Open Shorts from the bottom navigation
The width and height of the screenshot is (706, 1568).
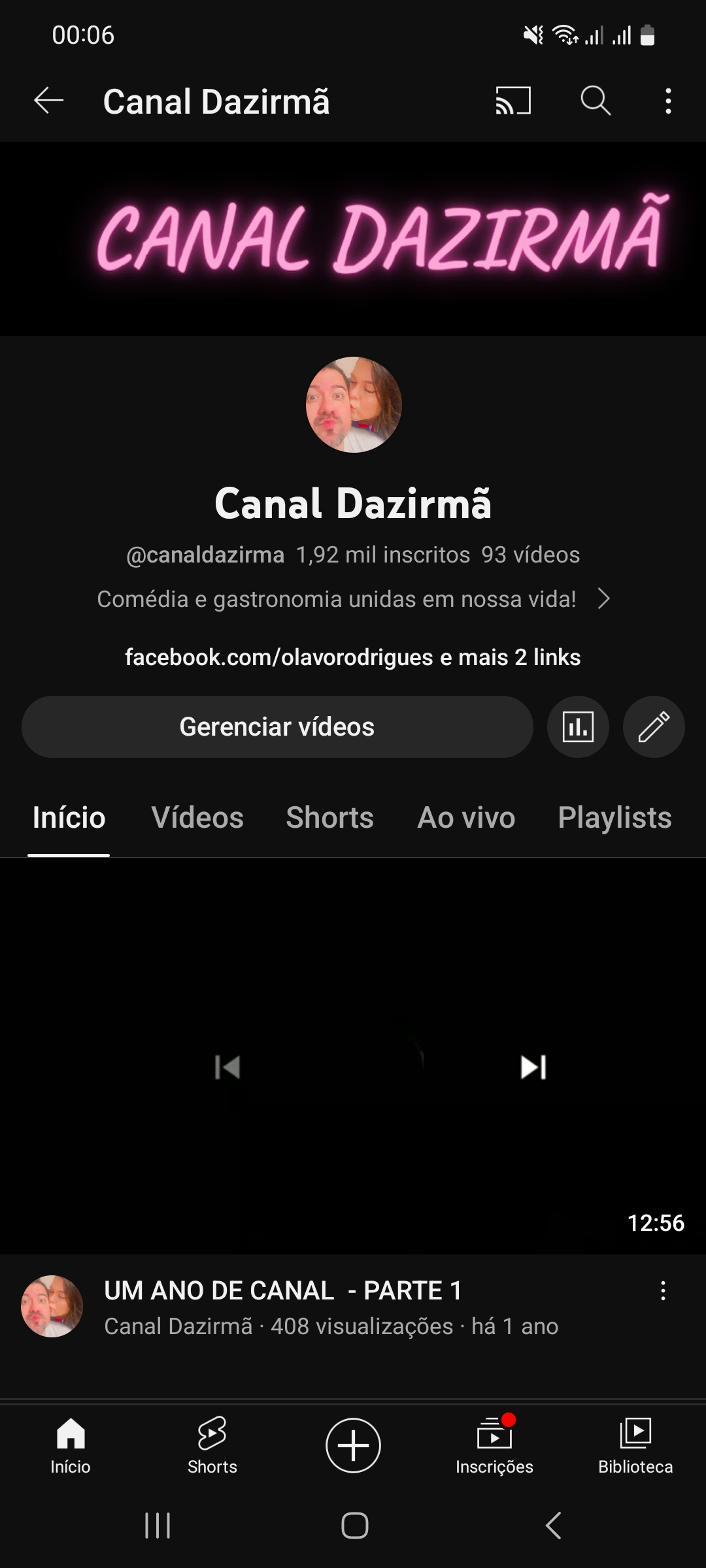tap(212, 1445)
